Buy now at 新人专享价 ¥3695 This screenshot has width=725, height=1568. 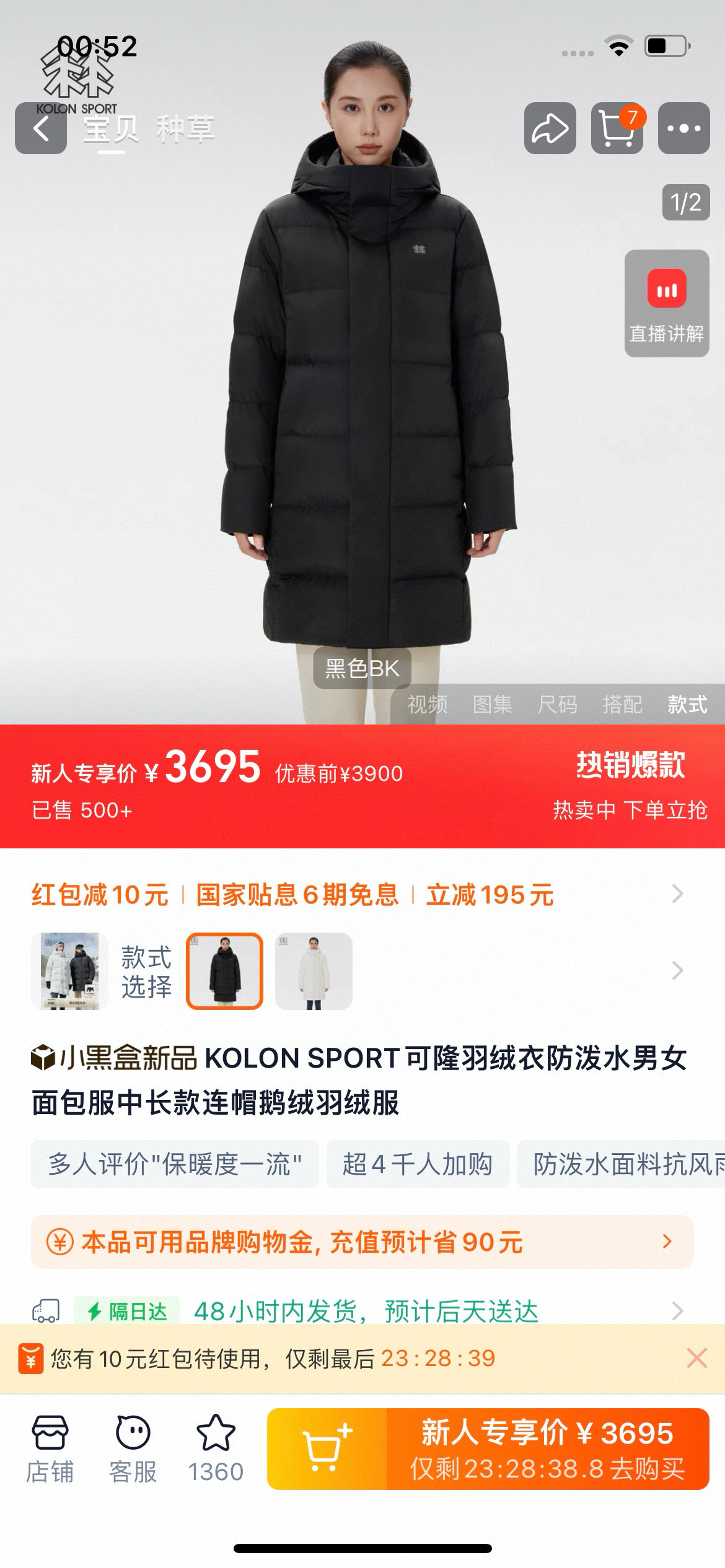coord(548,1449)
